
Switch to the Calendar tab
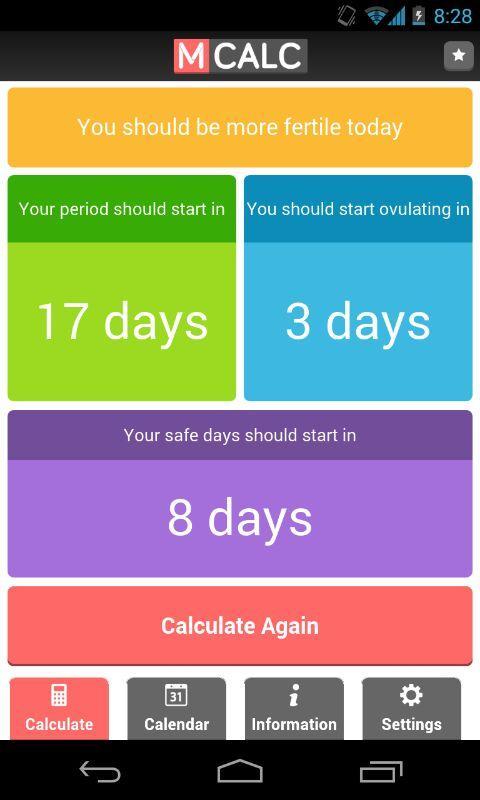tap(176, 709)
